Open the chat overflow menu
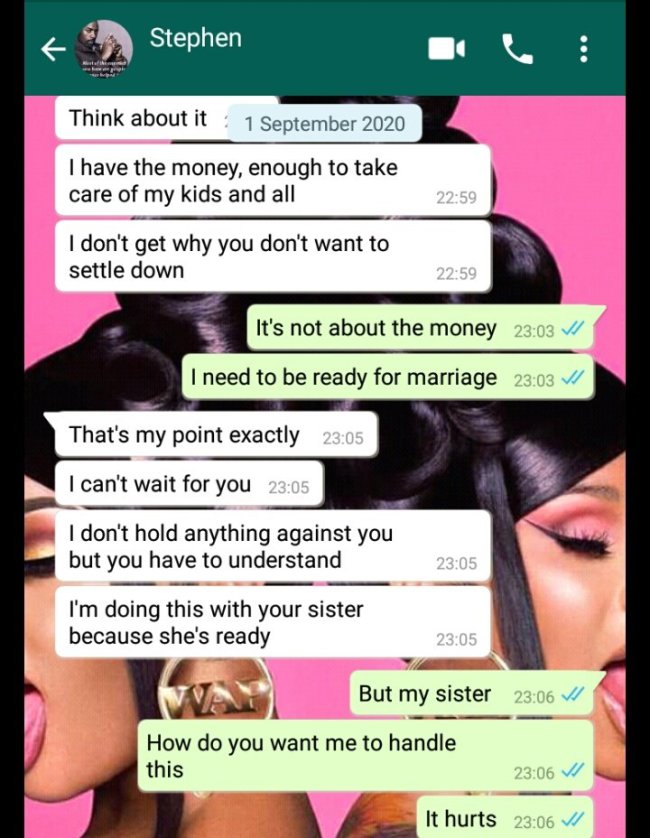 [x=584, y=49]
